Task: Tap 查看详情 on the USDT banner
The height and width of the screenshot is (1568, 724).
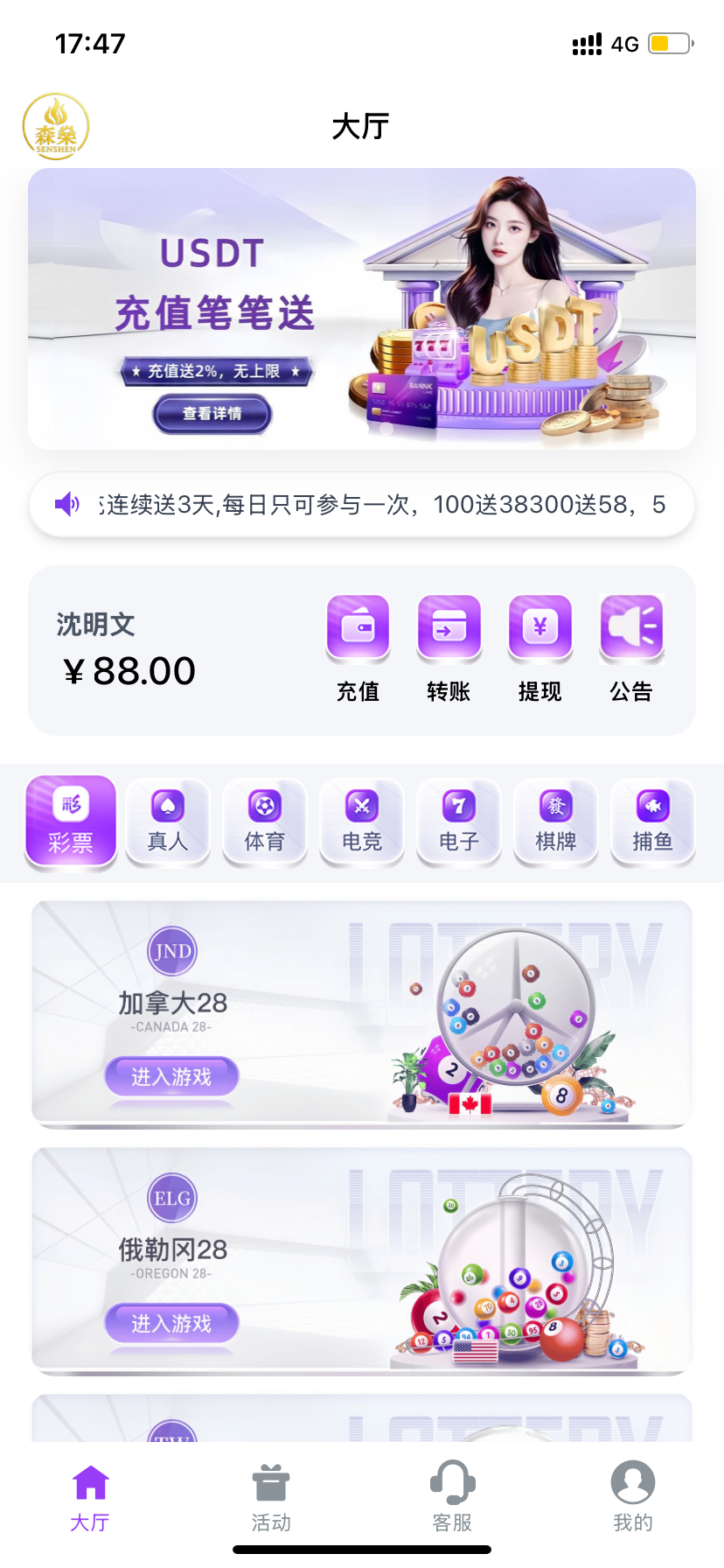Action: (212, 414)
